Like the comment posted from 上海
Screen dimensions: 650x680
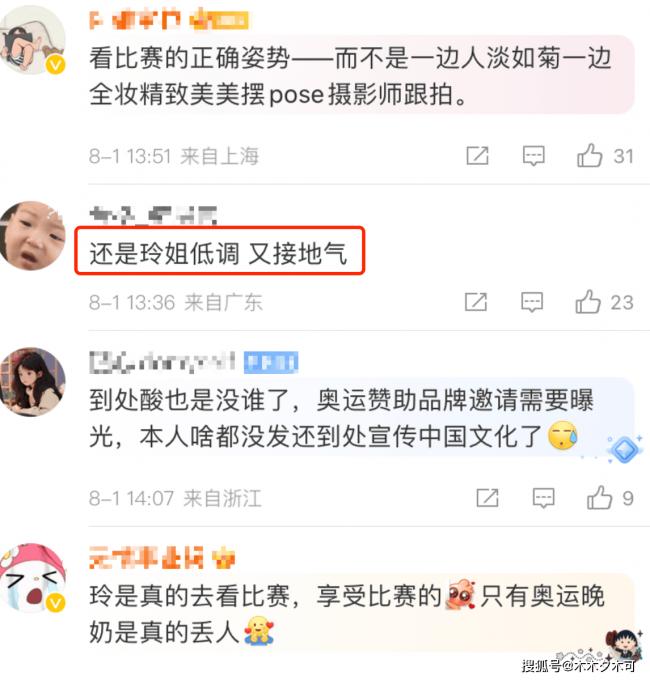[589, 156]
